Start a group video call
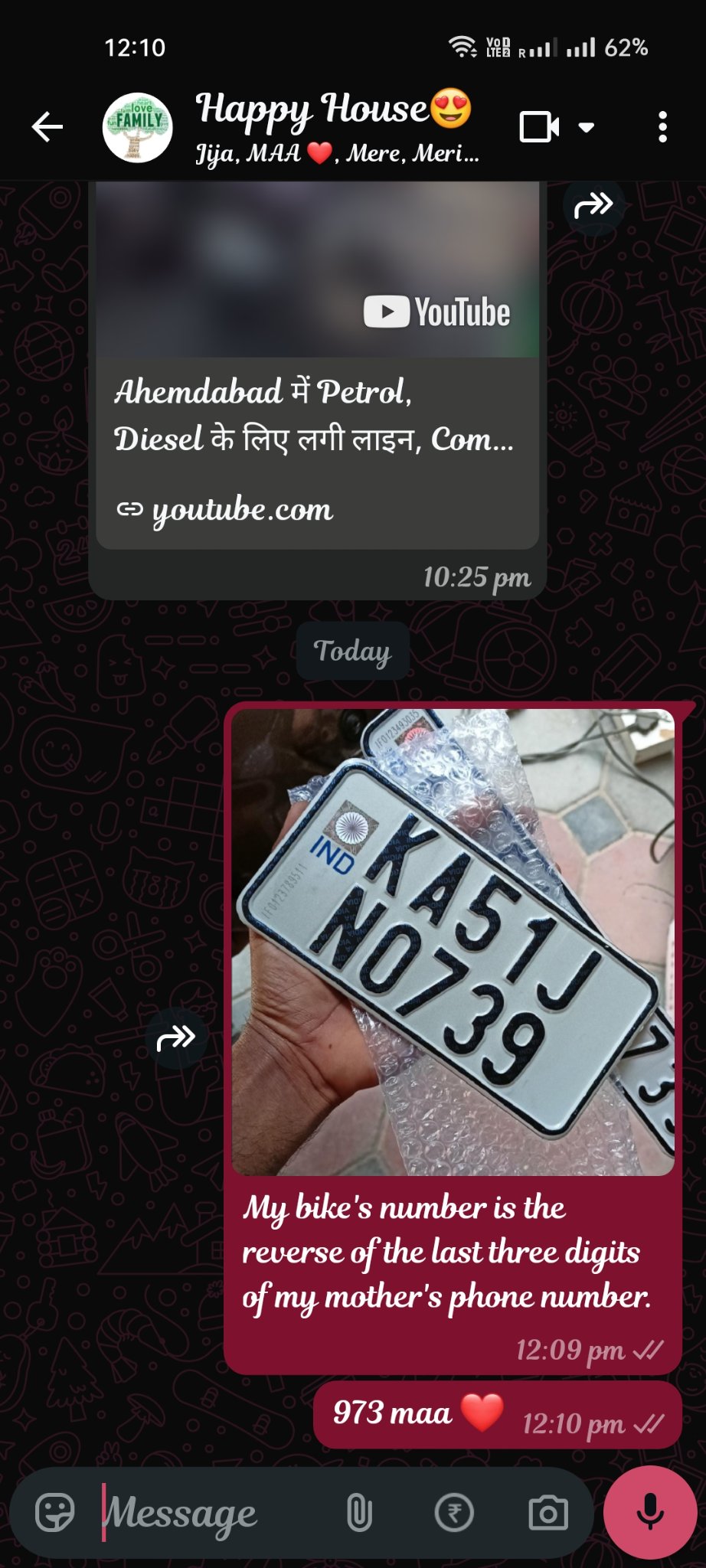 540,127
